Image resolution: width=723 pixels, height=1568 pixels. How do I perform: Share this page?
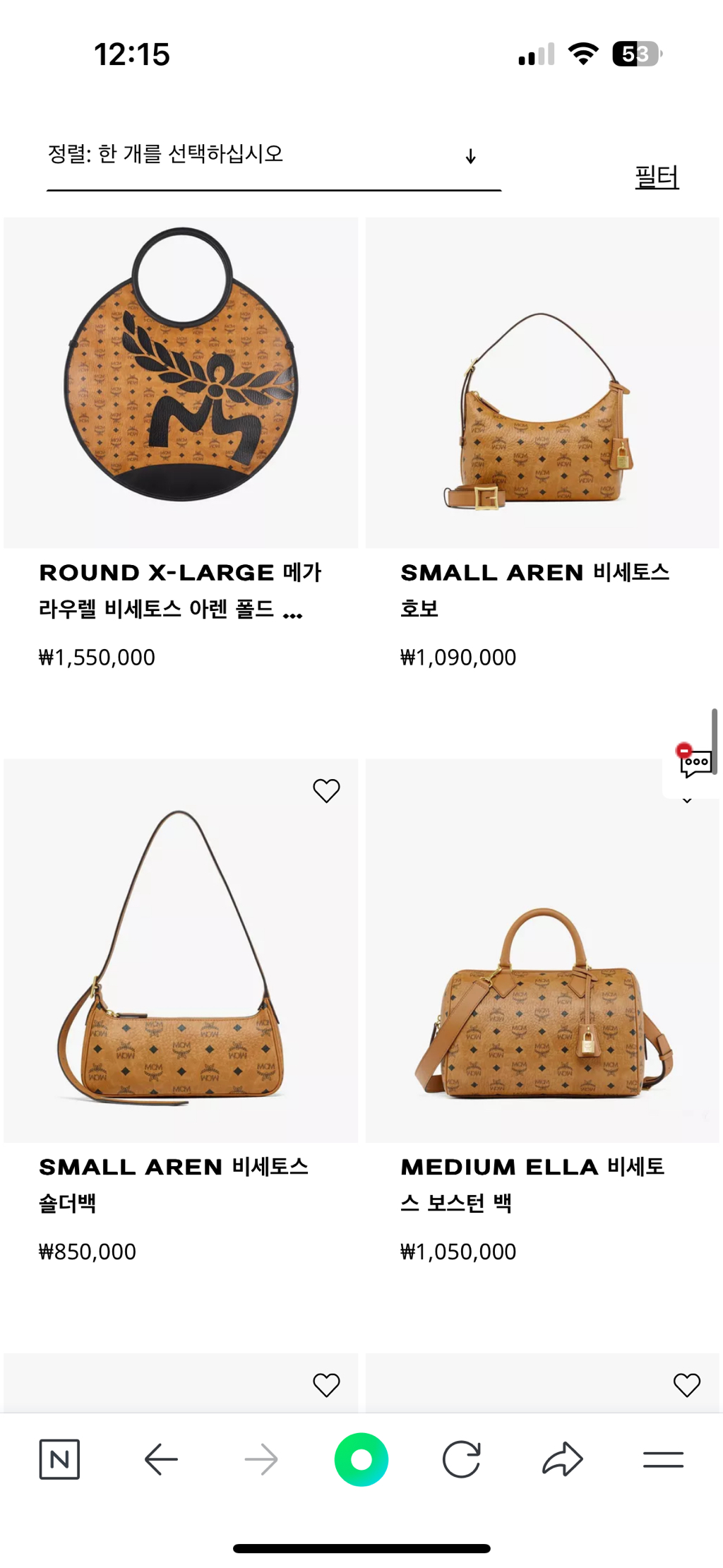pyautogui.click(x=563, y=1459)
